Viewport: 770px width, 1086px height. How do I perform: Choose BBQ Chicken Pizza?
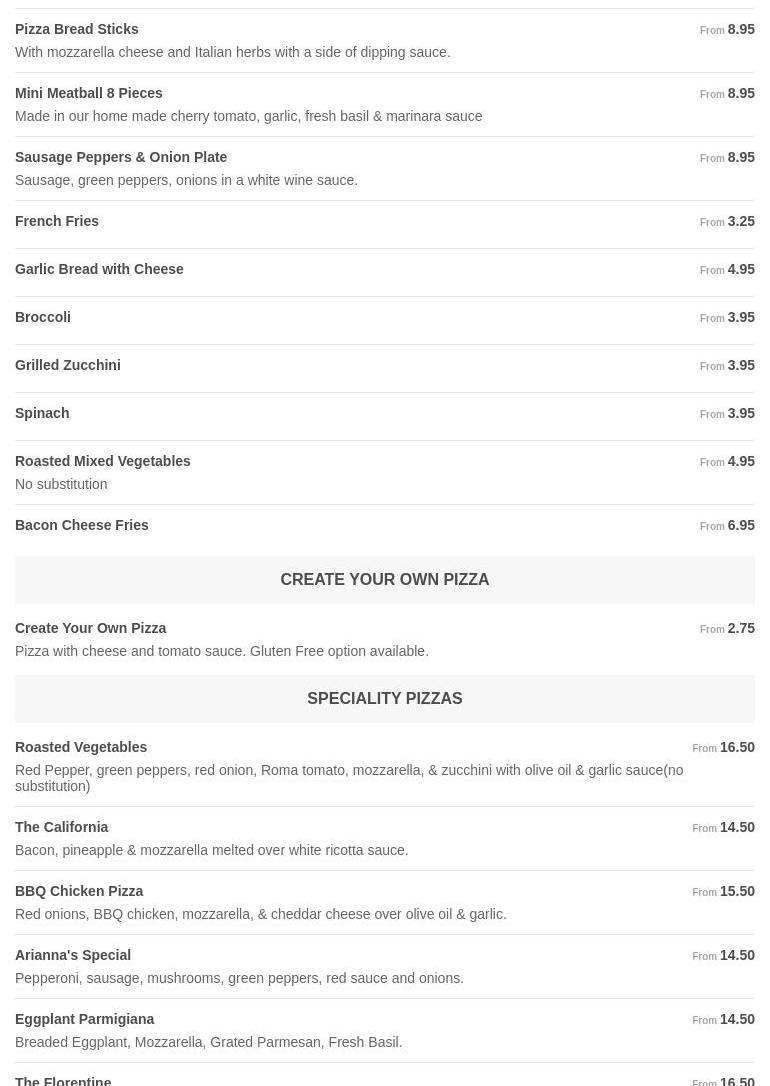click(79, 892)
